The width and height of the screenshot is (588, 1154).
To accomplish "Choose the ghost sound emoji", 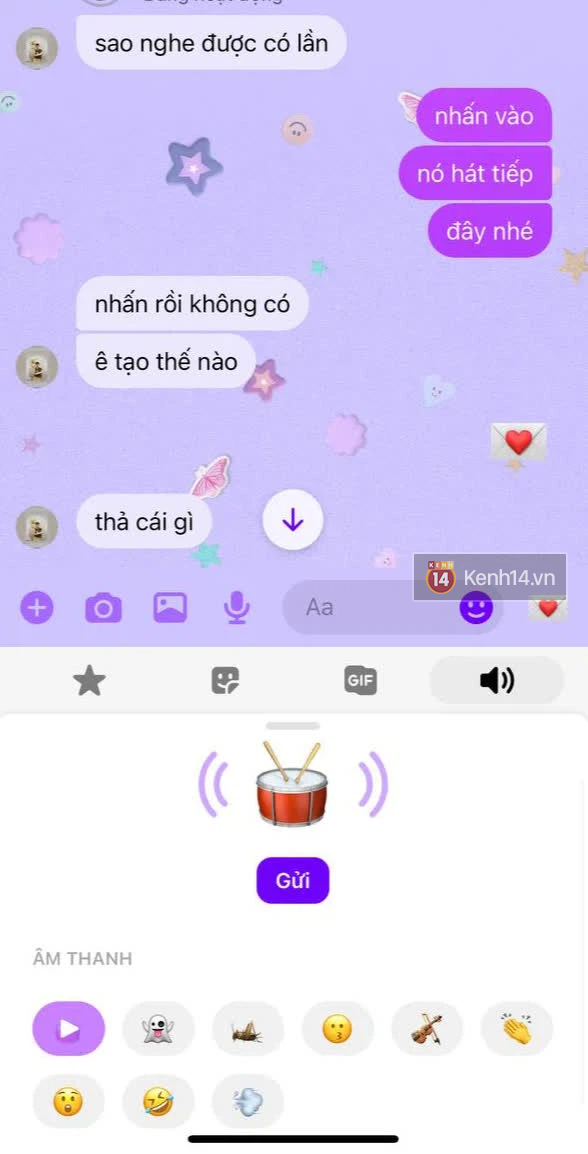I will (x=158, y=1029).
